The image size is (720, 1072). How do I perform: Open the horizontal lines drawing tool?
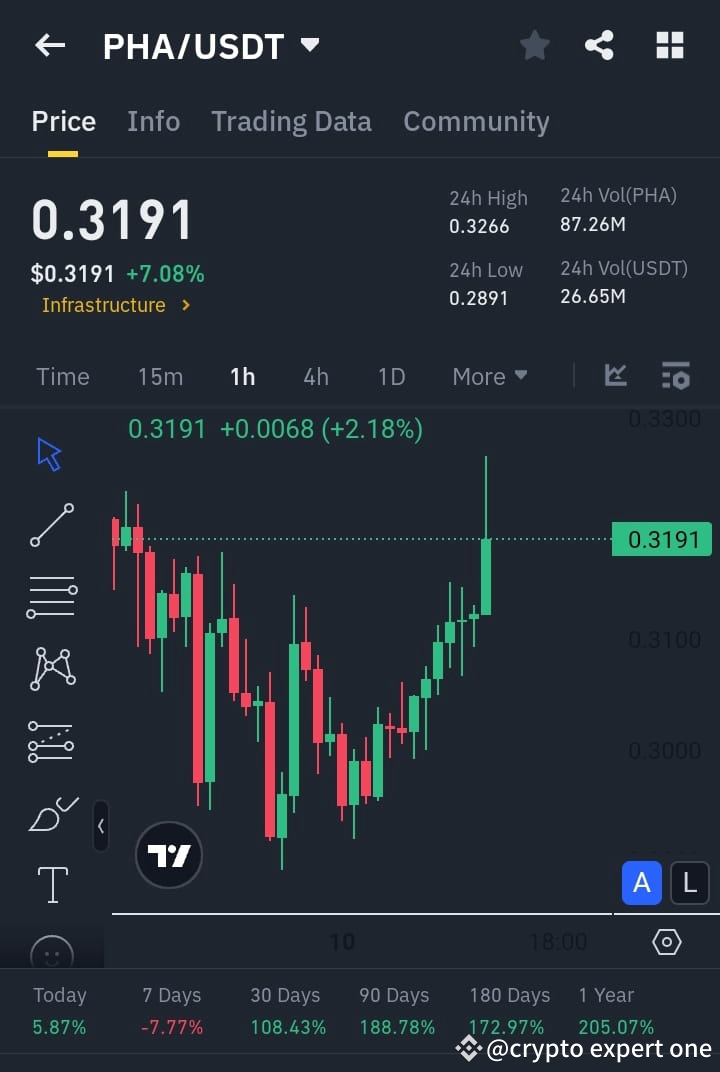50,596
